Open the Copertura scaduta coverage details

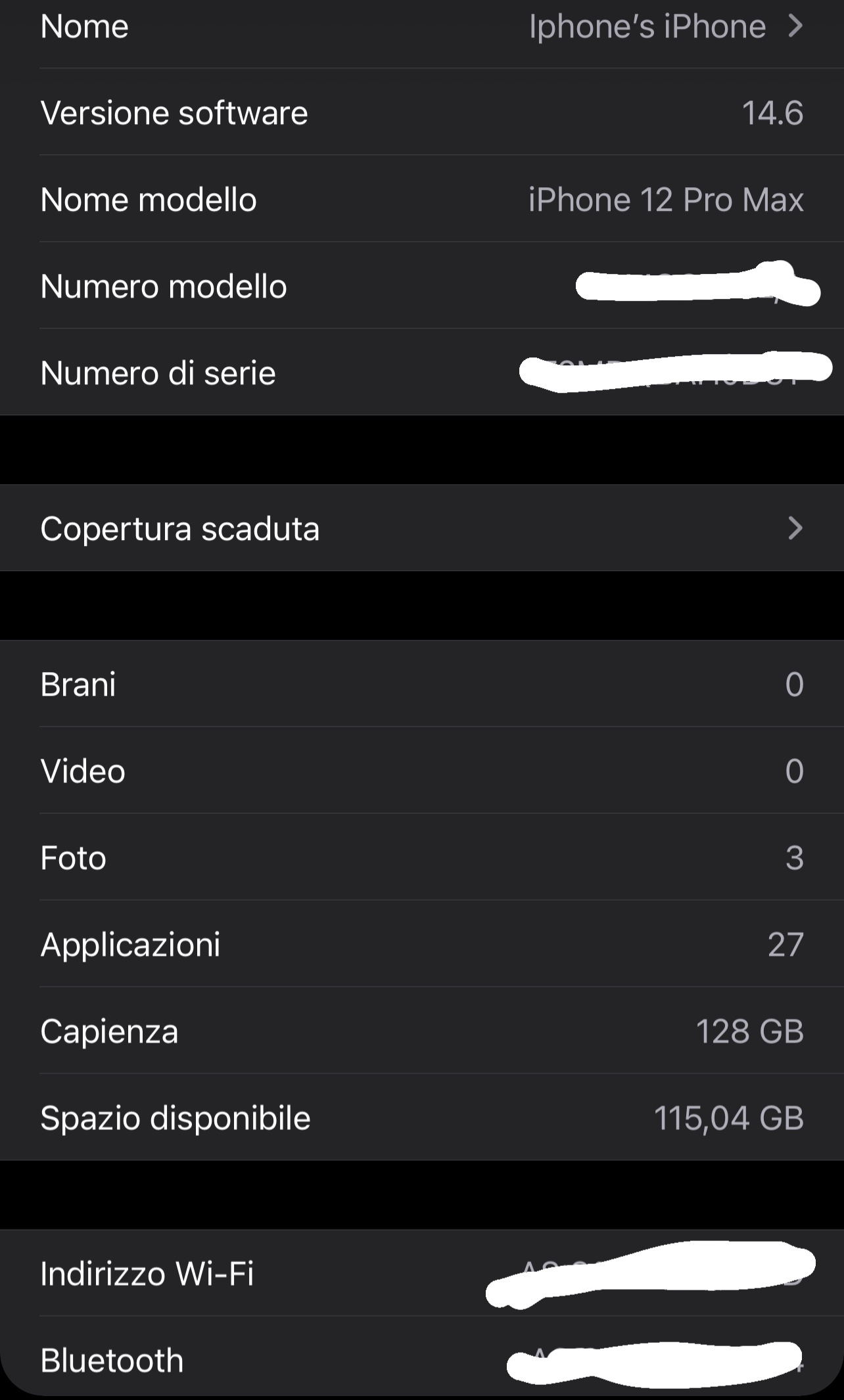point(422,528)
